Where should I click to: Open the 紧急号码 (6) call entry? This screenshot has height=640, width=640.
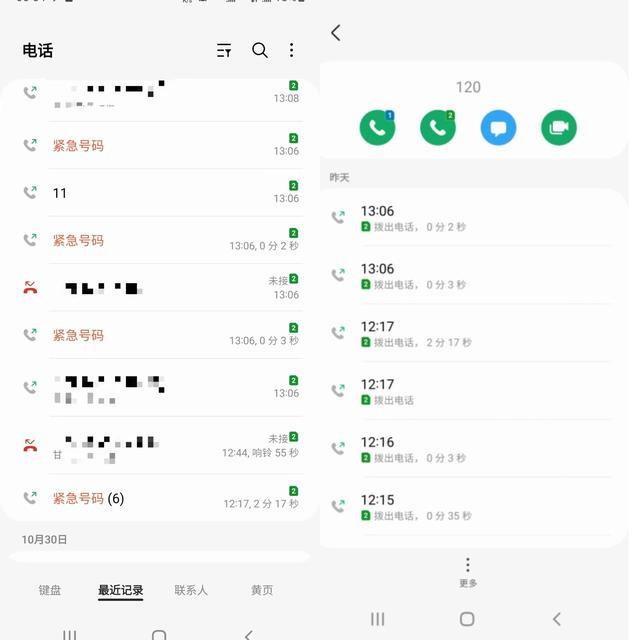point(160,498)
